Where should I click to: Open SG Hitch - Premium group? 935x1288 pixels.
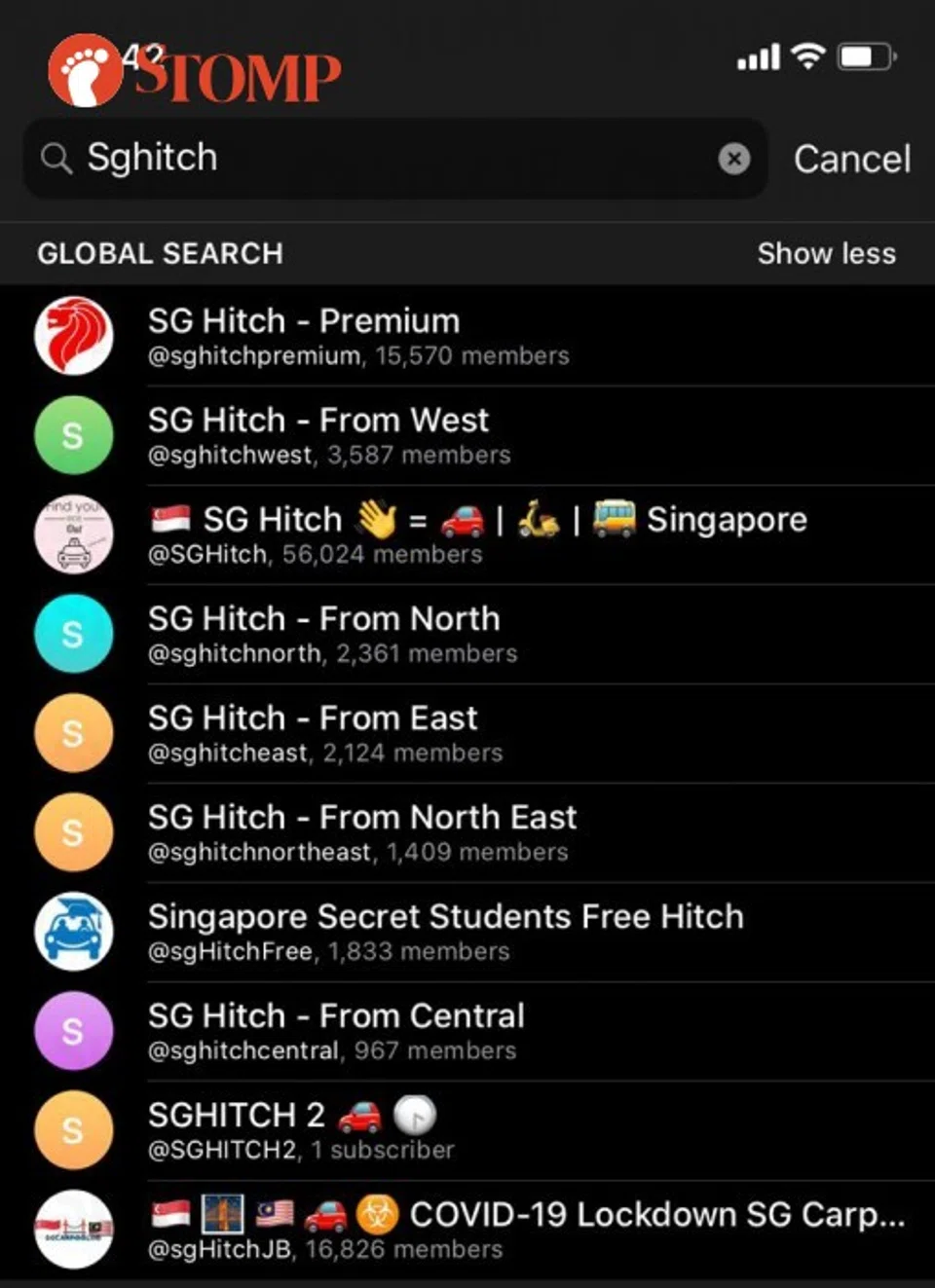(467, 337)
